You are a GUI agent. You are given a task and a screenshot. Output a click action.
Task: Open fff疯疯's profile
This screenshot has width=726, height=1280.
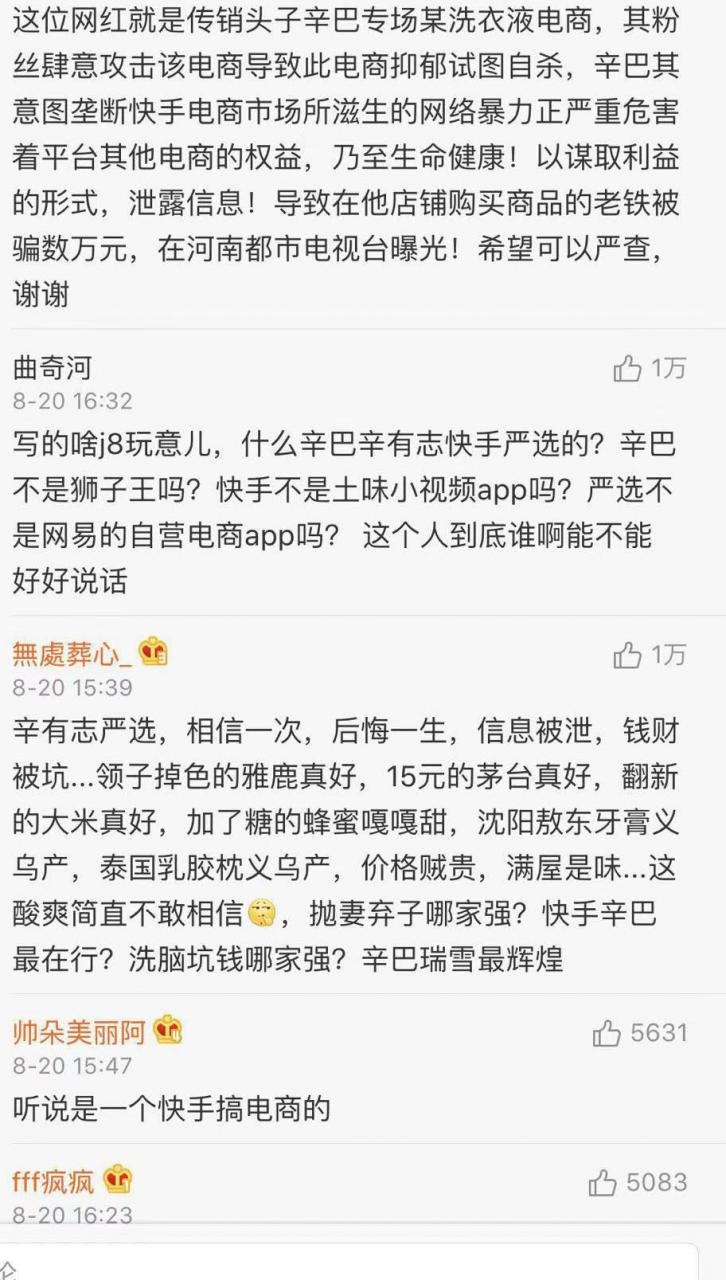pos(53,1182)
